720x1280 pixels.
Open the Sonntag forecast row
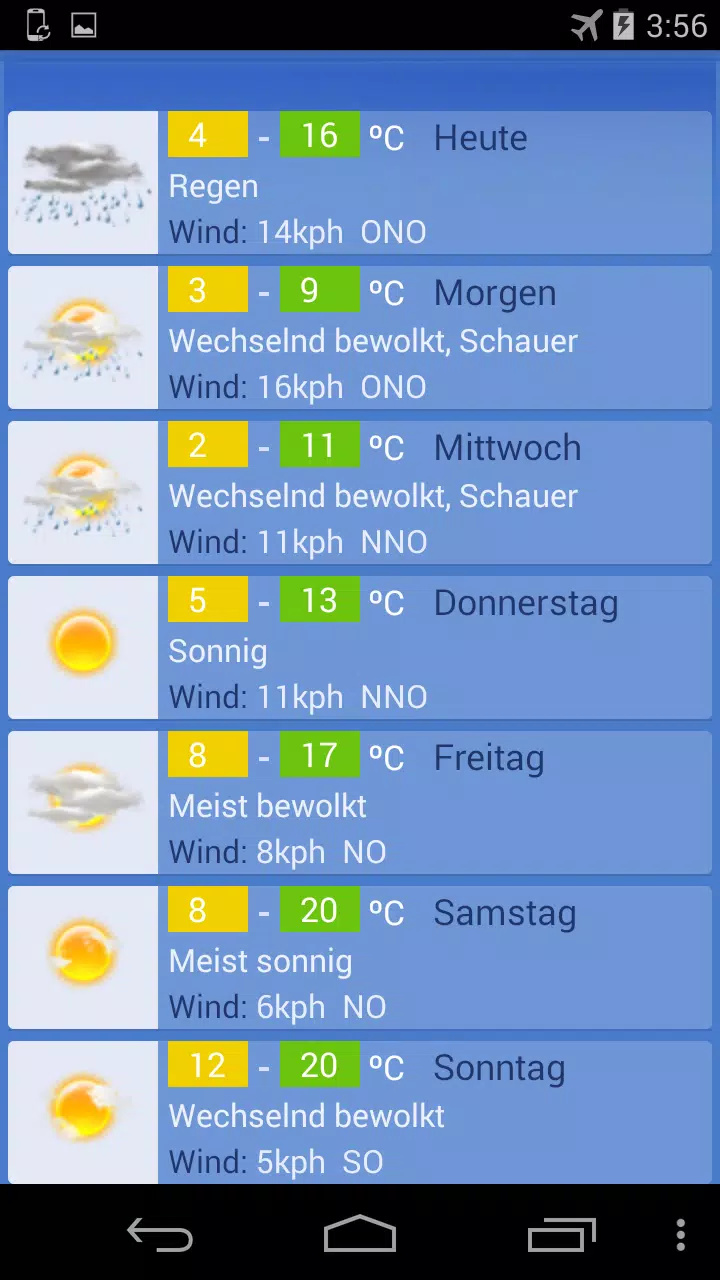[360, 1112]
